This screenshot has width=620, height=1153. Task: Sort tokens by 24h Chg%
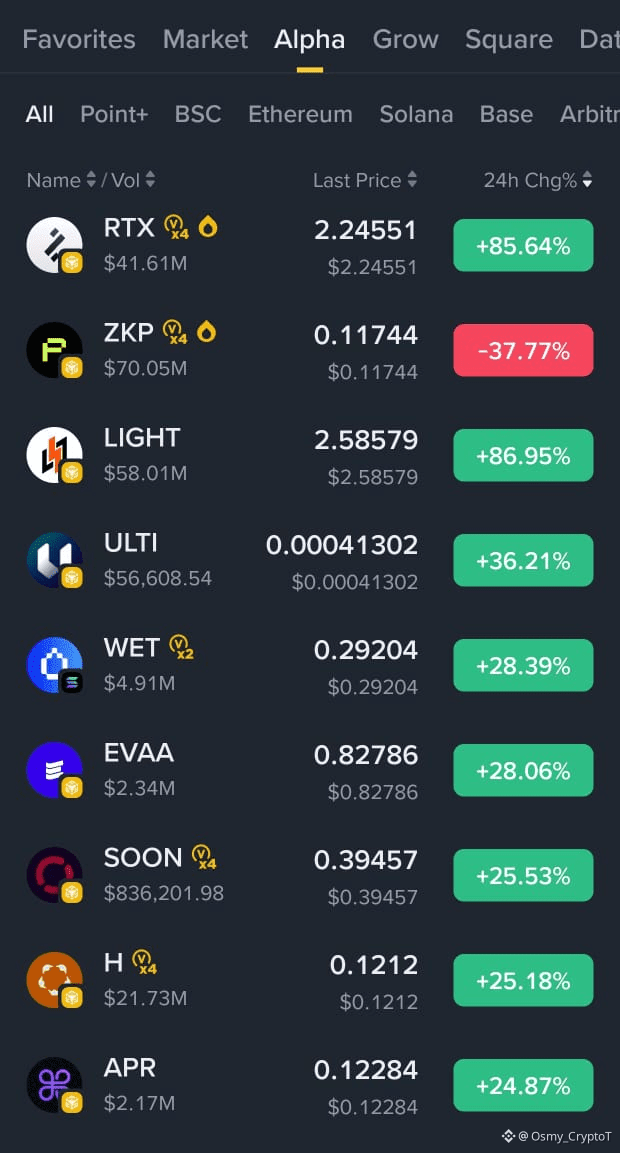[537, 180]
